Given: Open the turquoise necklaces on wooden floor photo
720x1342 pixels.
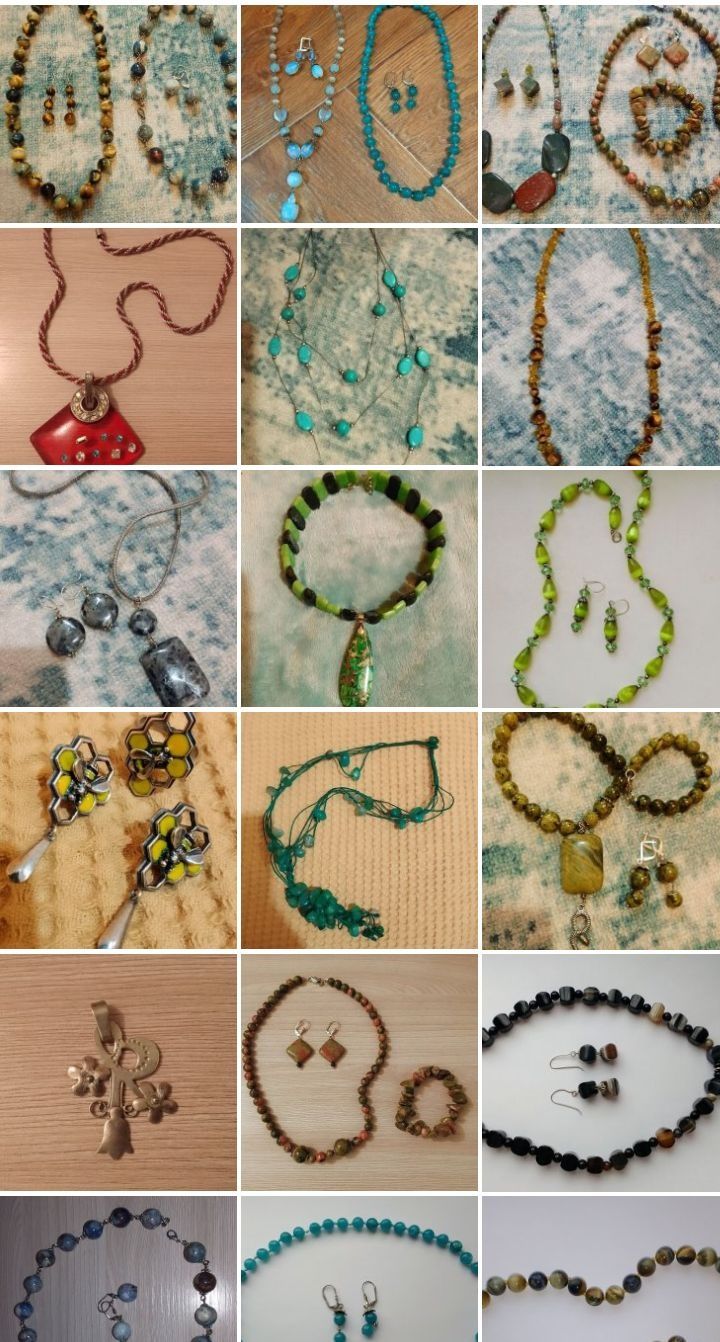Looking at the screenshot, I should pos(359,113).
